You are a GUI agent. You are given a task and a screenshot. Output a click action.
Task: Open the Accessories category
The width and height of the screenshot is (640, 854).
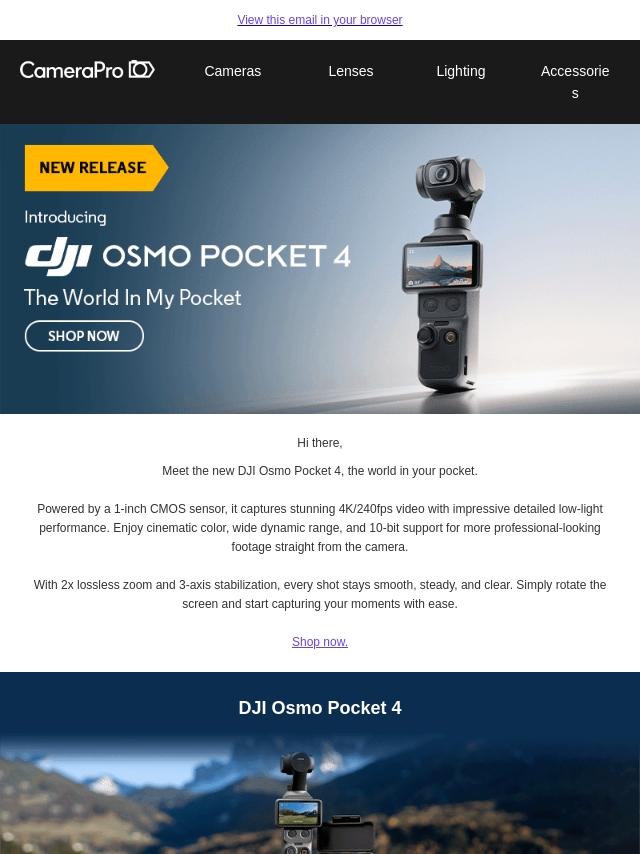click(575, 82)
